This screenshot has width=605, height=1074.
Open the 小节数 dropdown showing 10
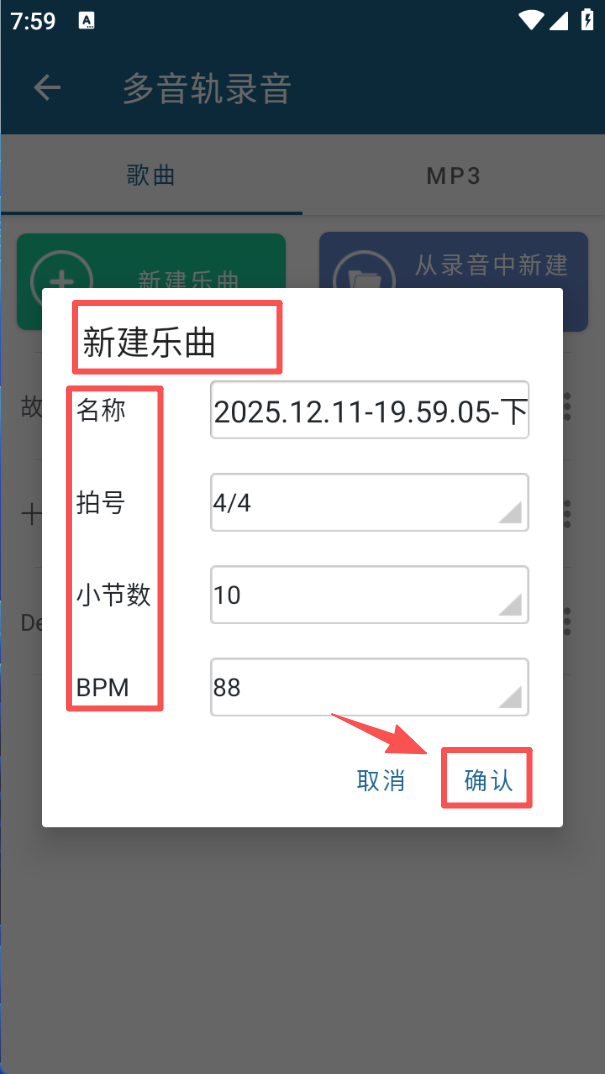pos(369,595)
